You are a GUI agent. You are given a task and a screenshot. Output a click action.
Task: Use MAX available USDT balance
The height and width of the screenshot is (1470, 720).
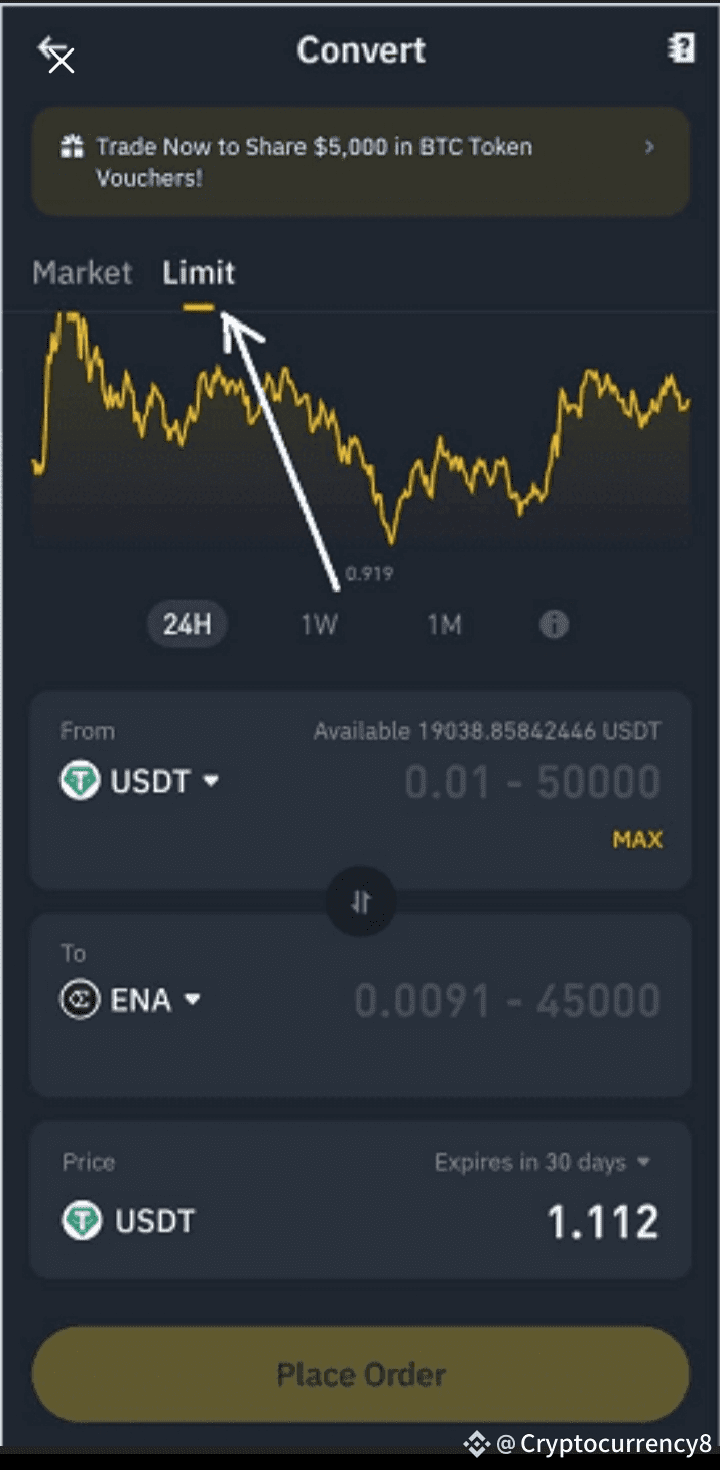pos(637,839)
